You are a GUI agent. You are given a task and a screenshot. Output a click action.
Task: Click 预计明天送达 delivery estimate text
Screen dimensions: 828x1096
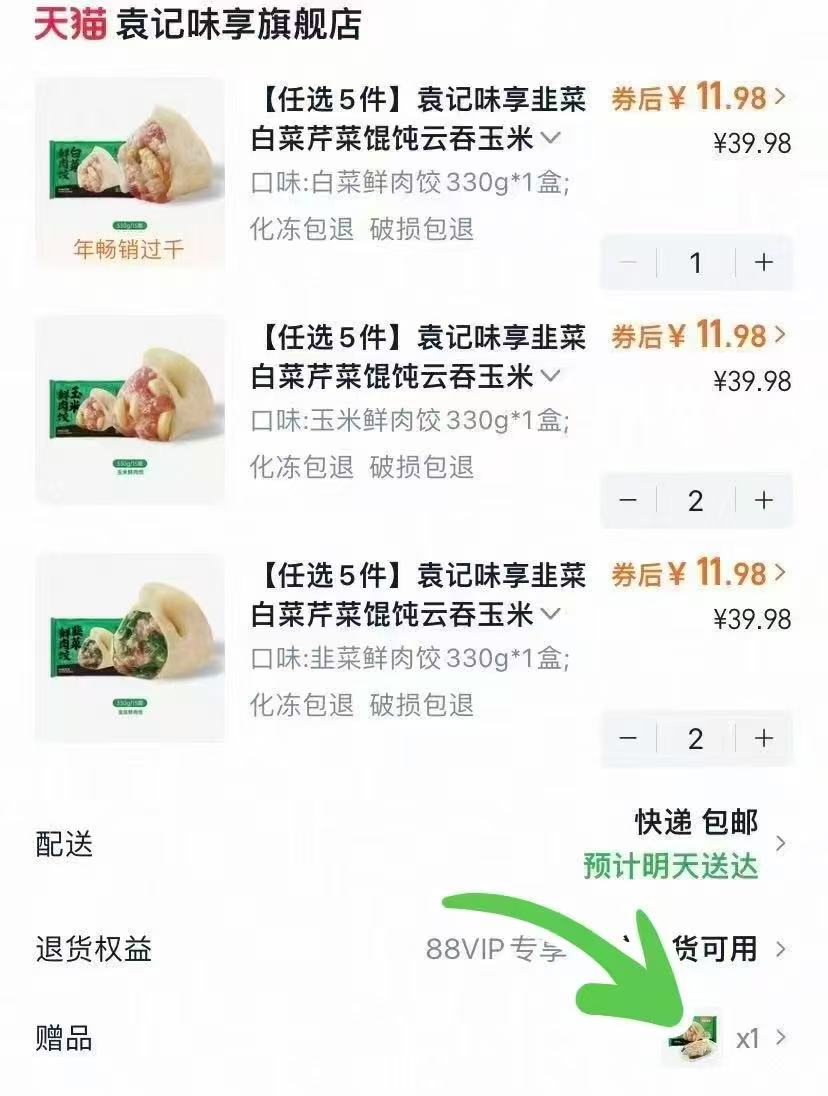click(x=670, y=868)
